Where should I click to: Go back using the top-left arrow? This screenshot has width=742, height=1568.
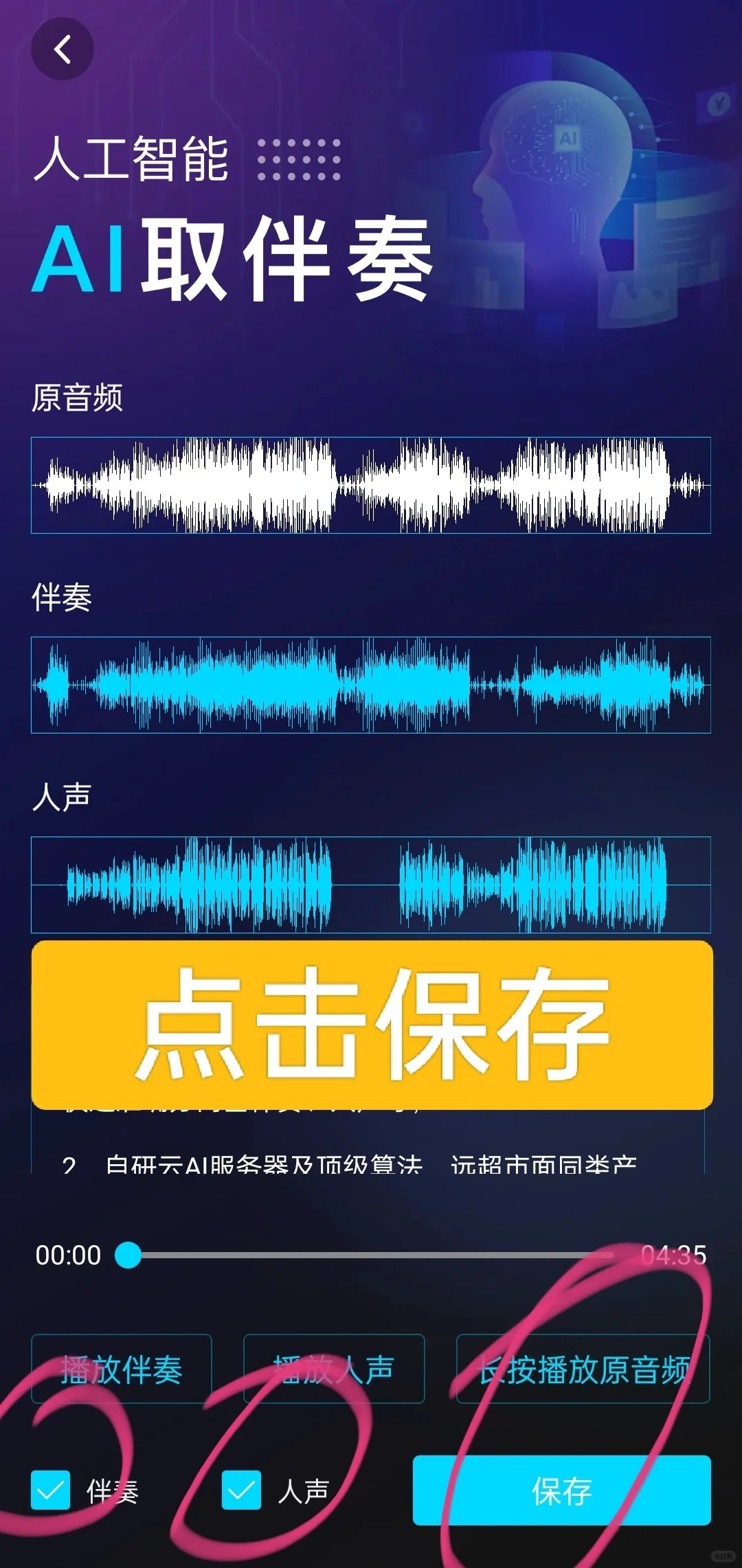63,49
